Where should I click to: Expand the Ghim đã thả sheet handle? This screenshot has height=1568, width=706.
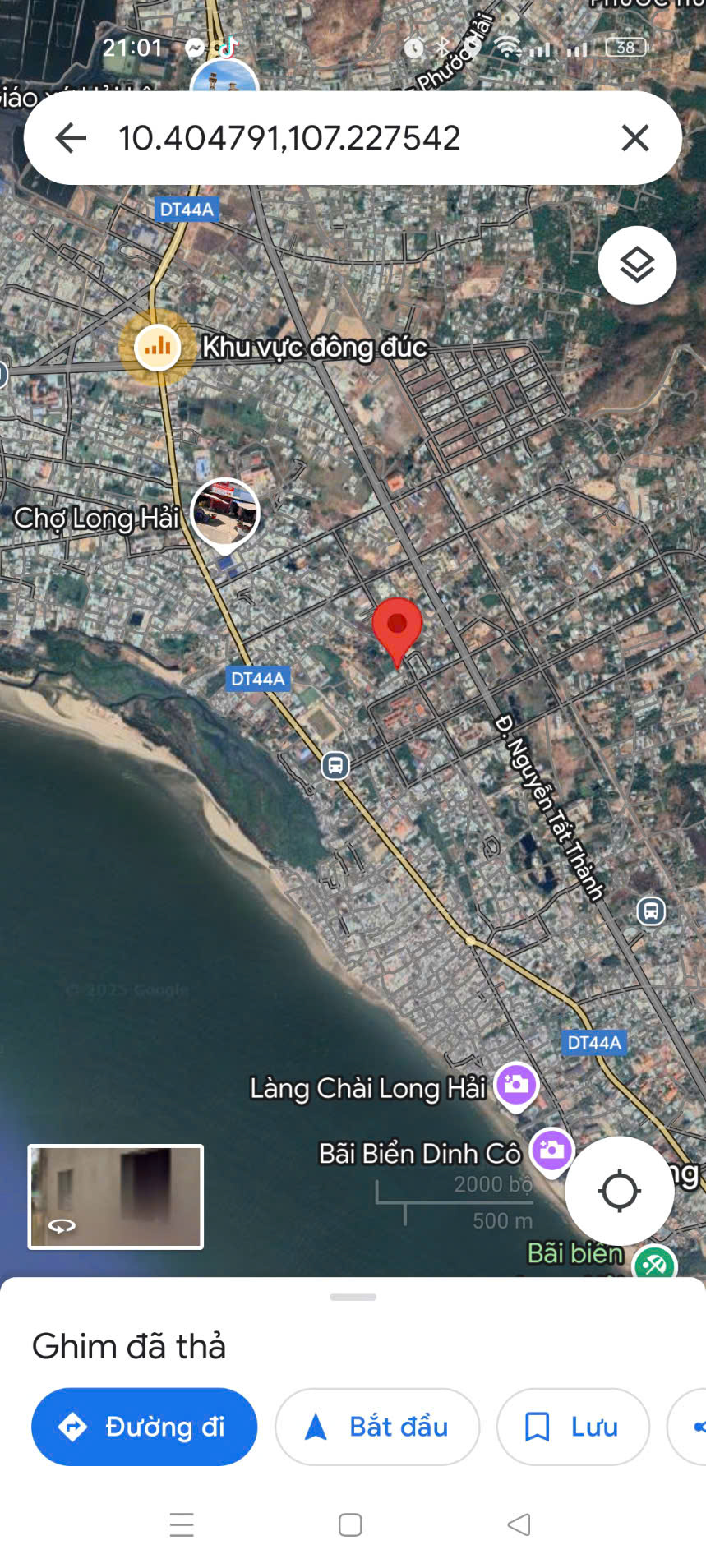(353, 1297)
